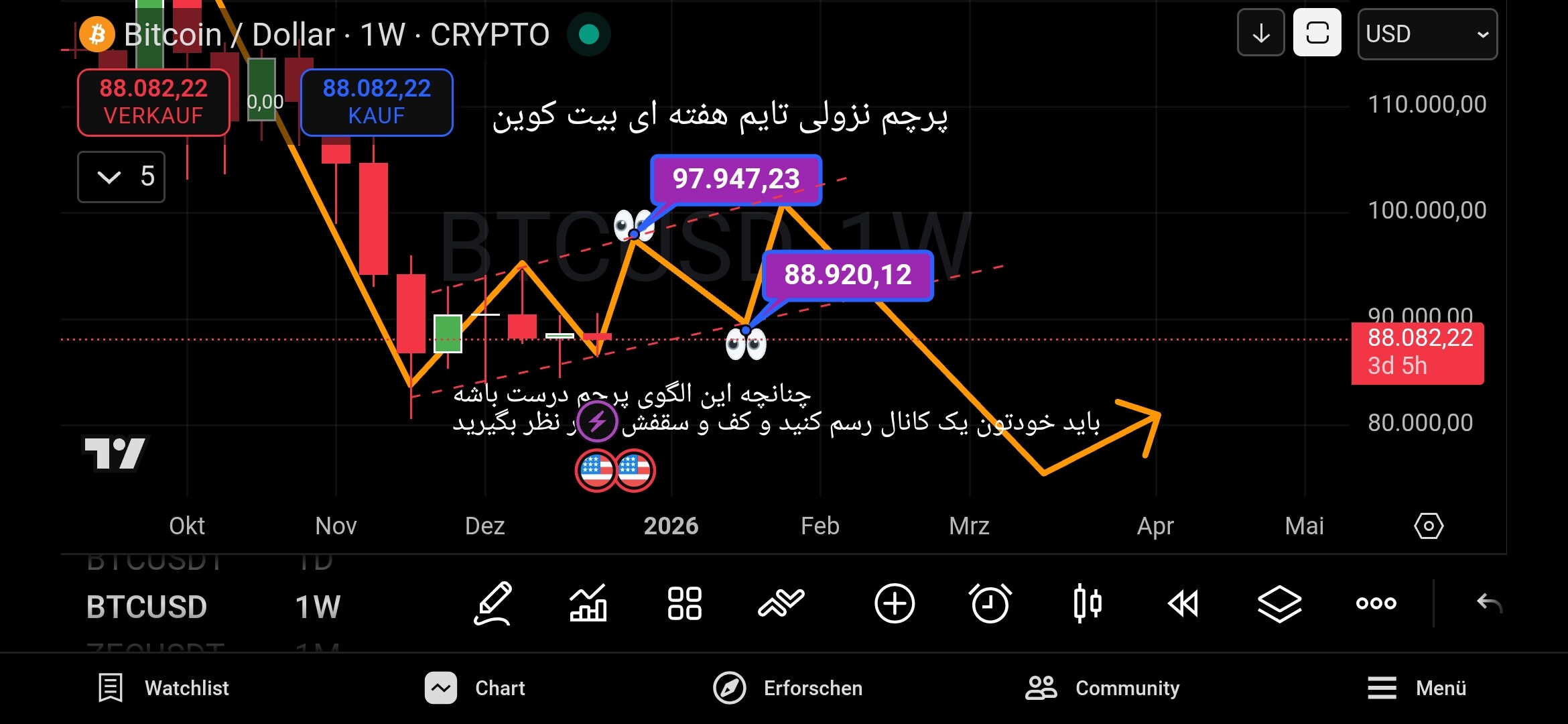Open the USD currency dropdown
This screenshot has width=1568, height=724.
point(1427,34)
